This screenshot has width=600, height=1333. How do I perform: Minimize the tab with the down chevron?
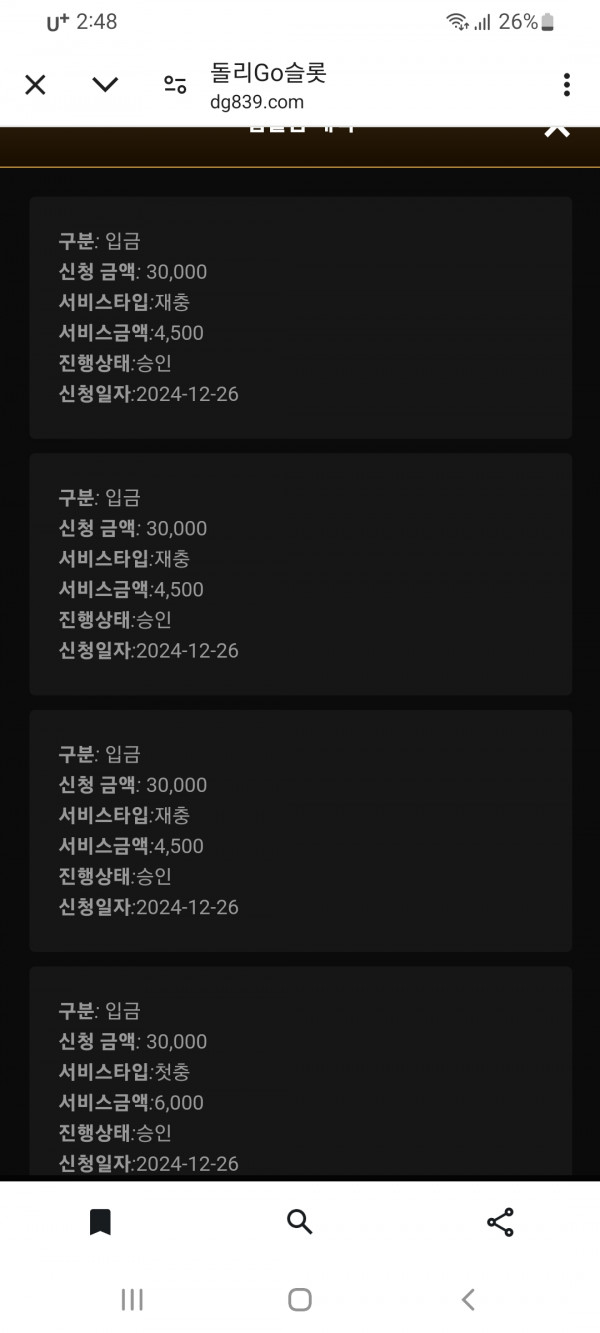click(x=105, y=85)
